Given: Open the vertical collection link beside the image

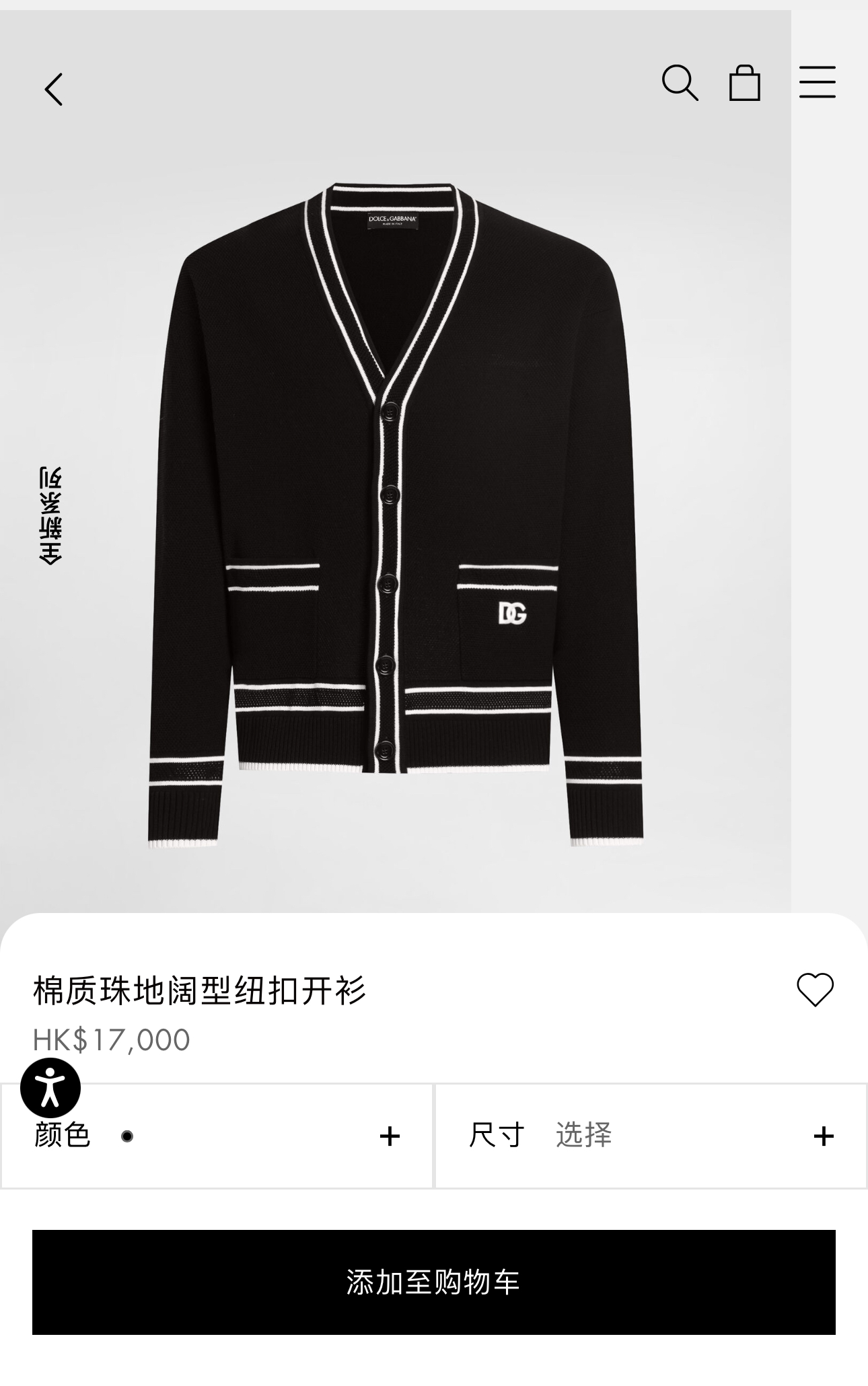Looking at the screenshot, I should pos(50,515).
